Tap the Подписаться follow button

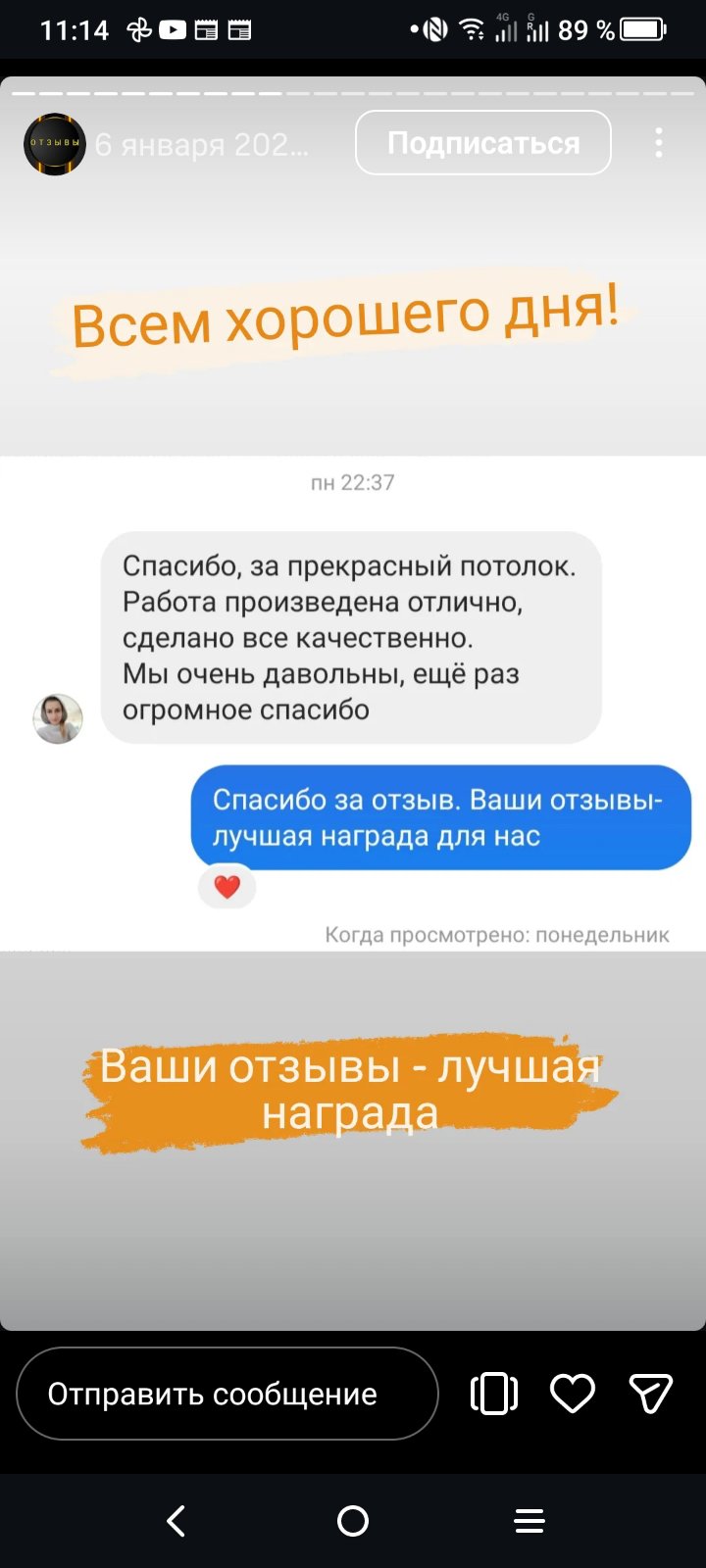pos(483,143)
